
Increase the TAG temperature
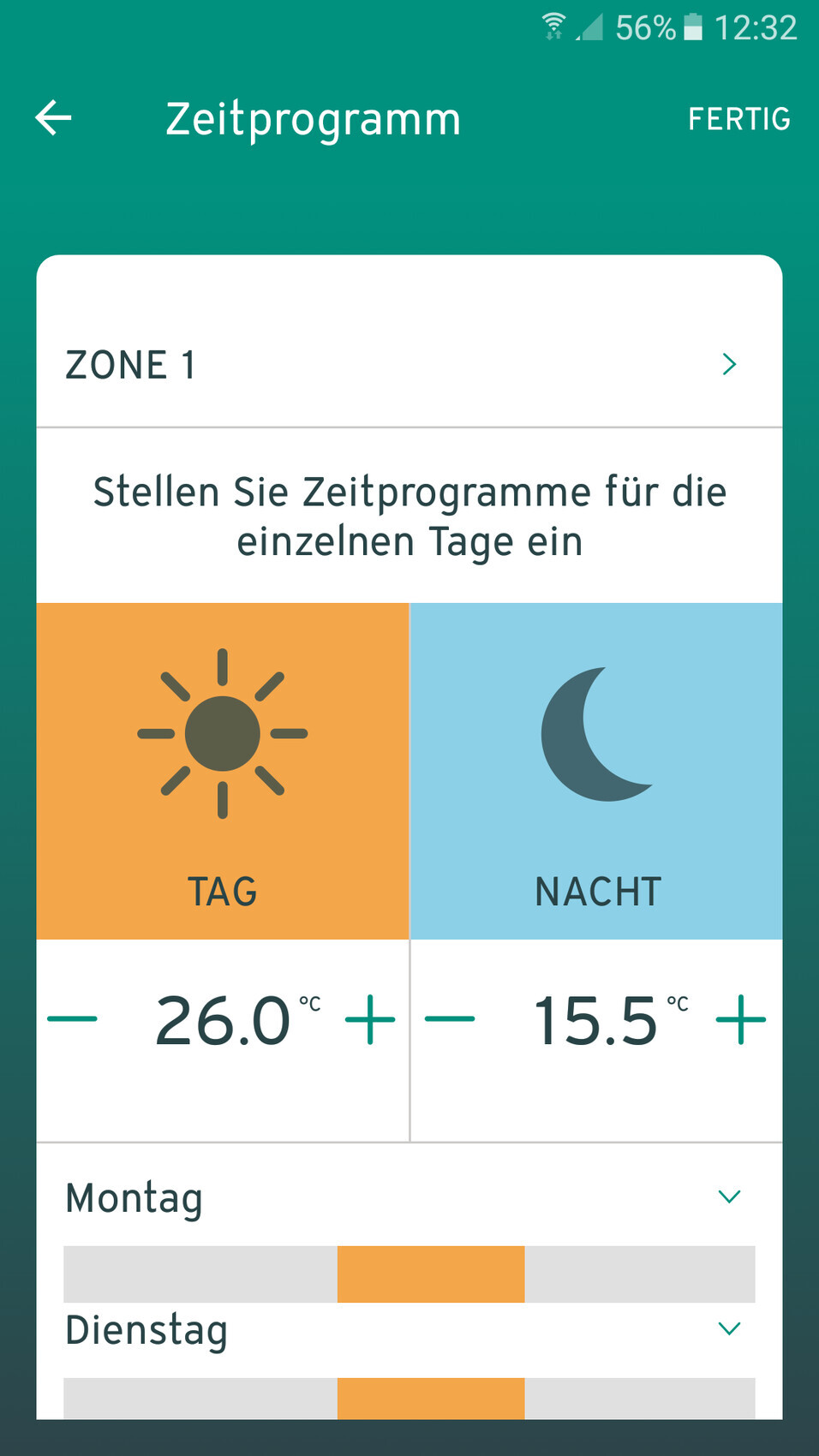coord(370,1019)
